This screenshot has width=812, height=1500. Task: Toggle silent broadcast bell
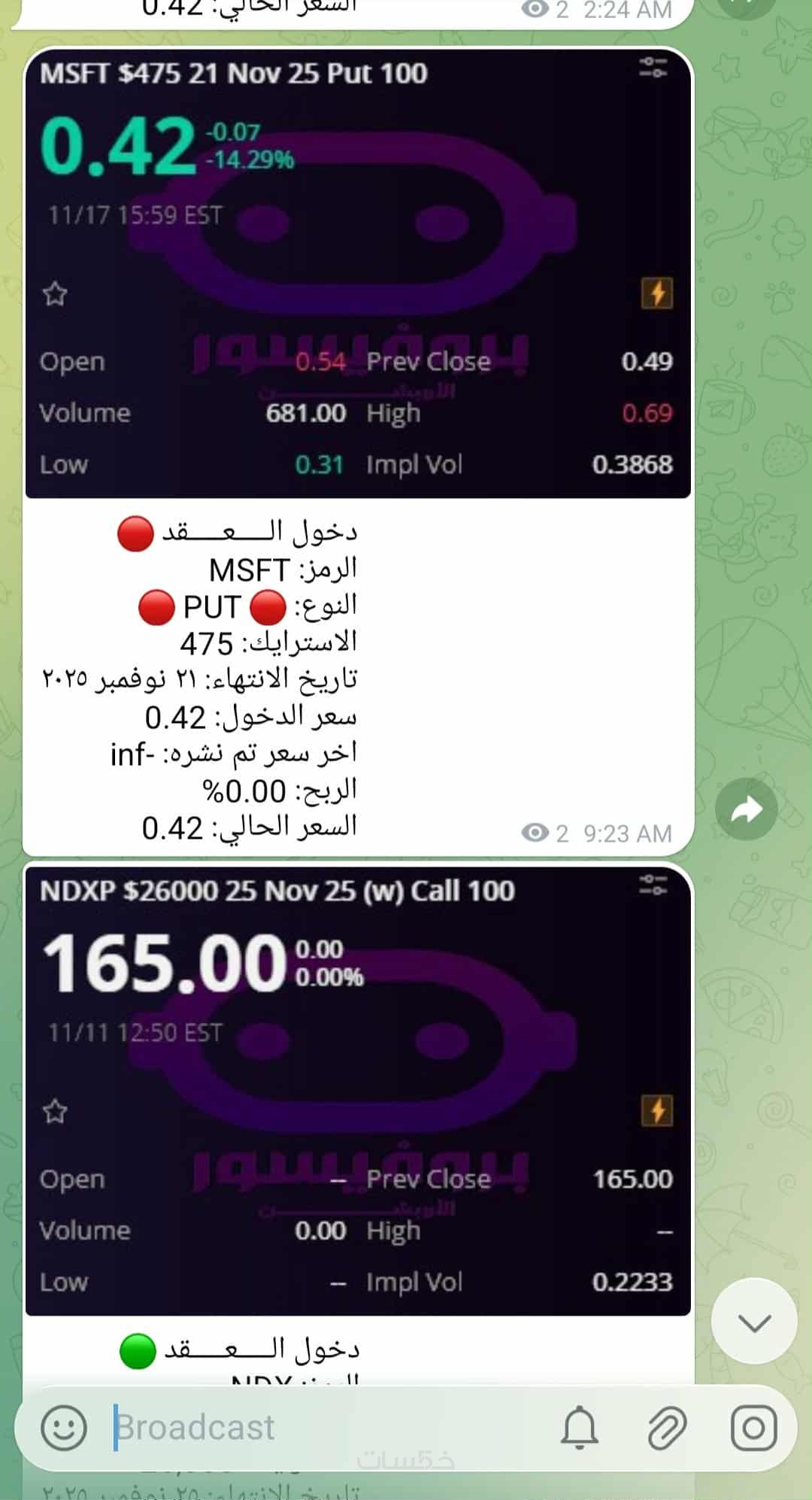click(x=580, y=1428)
